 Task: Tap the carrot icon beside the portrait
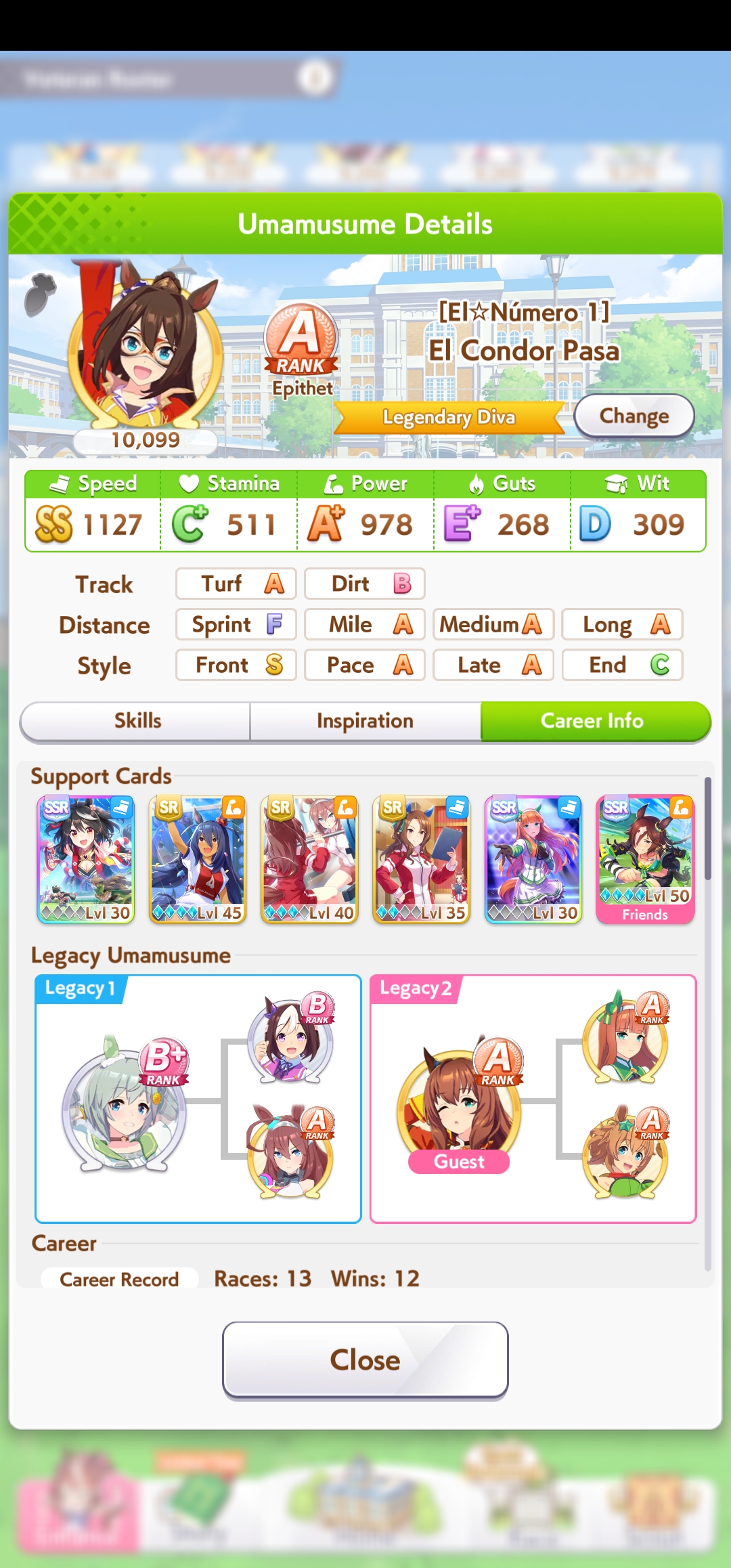pos(39,295)
